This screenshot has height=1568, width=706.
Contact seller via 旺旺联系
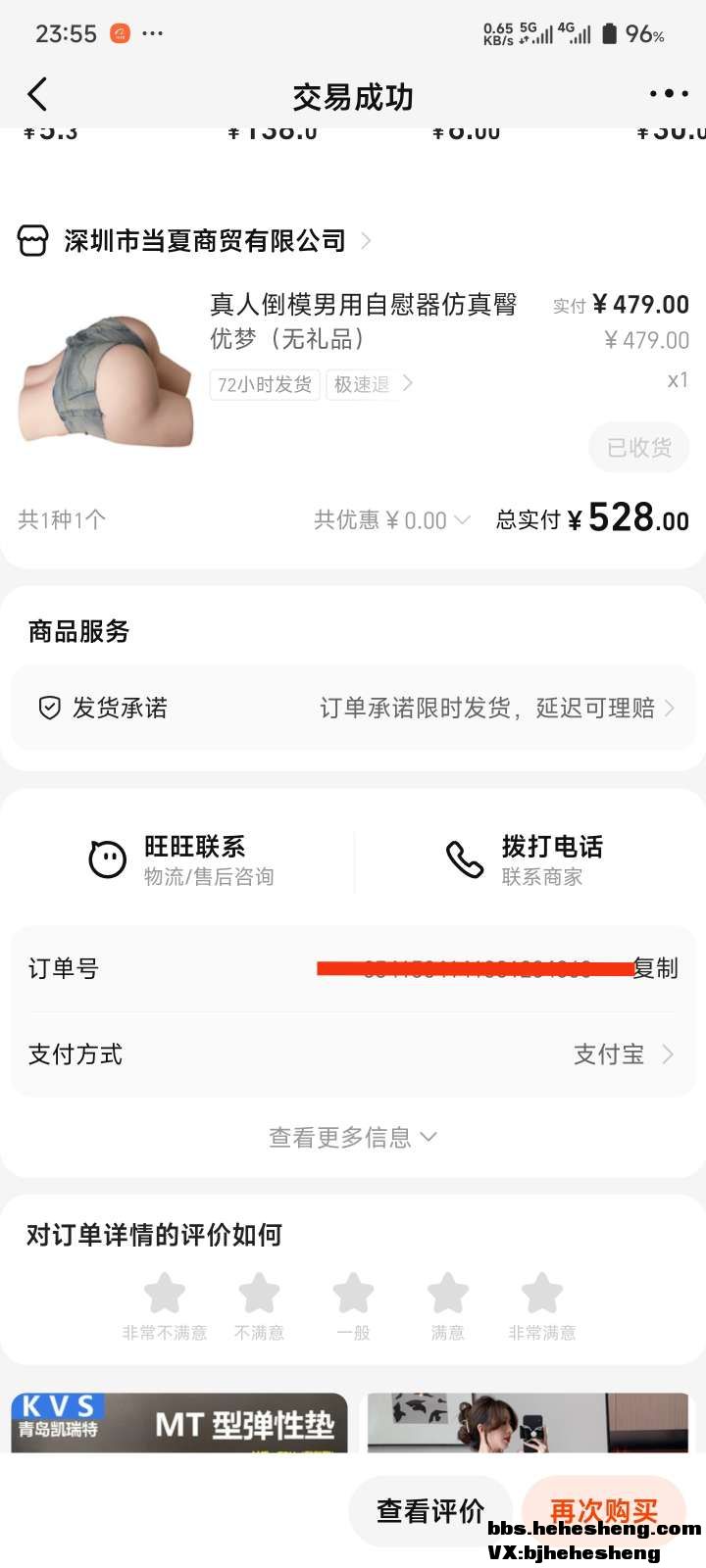[182, 859]
